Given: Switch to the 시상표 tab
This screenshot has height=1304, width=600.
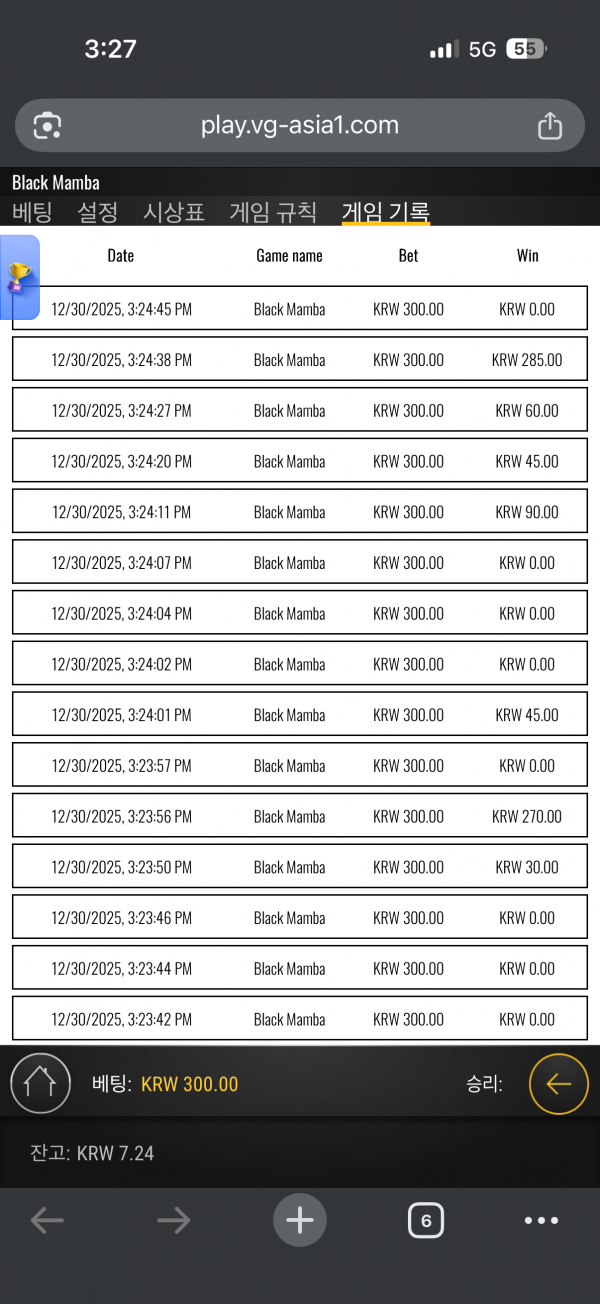Looking at the screenshot, I should (174, 212).
